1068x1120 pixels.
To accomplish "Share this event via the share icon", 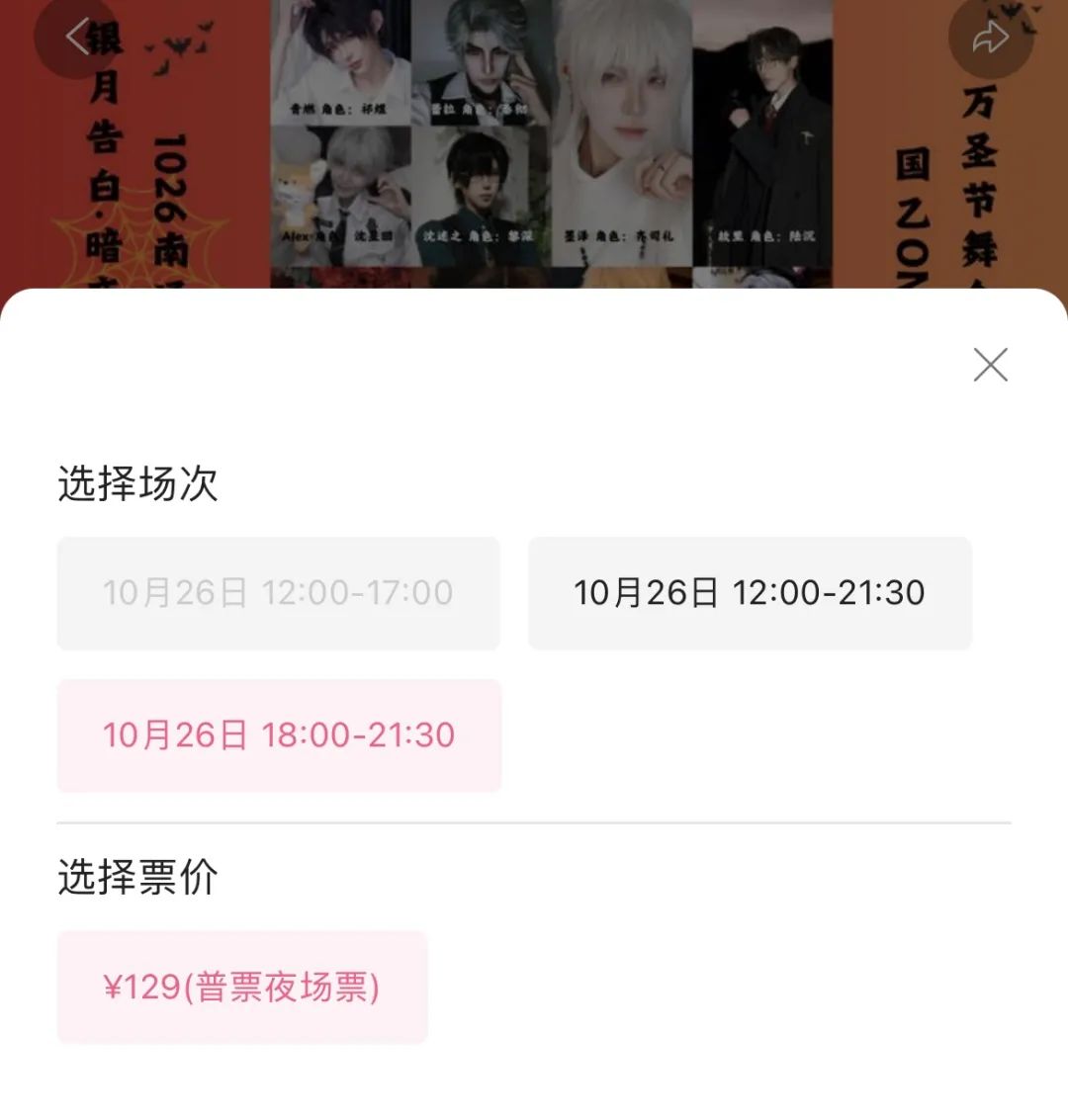I will pyautogui.click(x=990, y=38).
